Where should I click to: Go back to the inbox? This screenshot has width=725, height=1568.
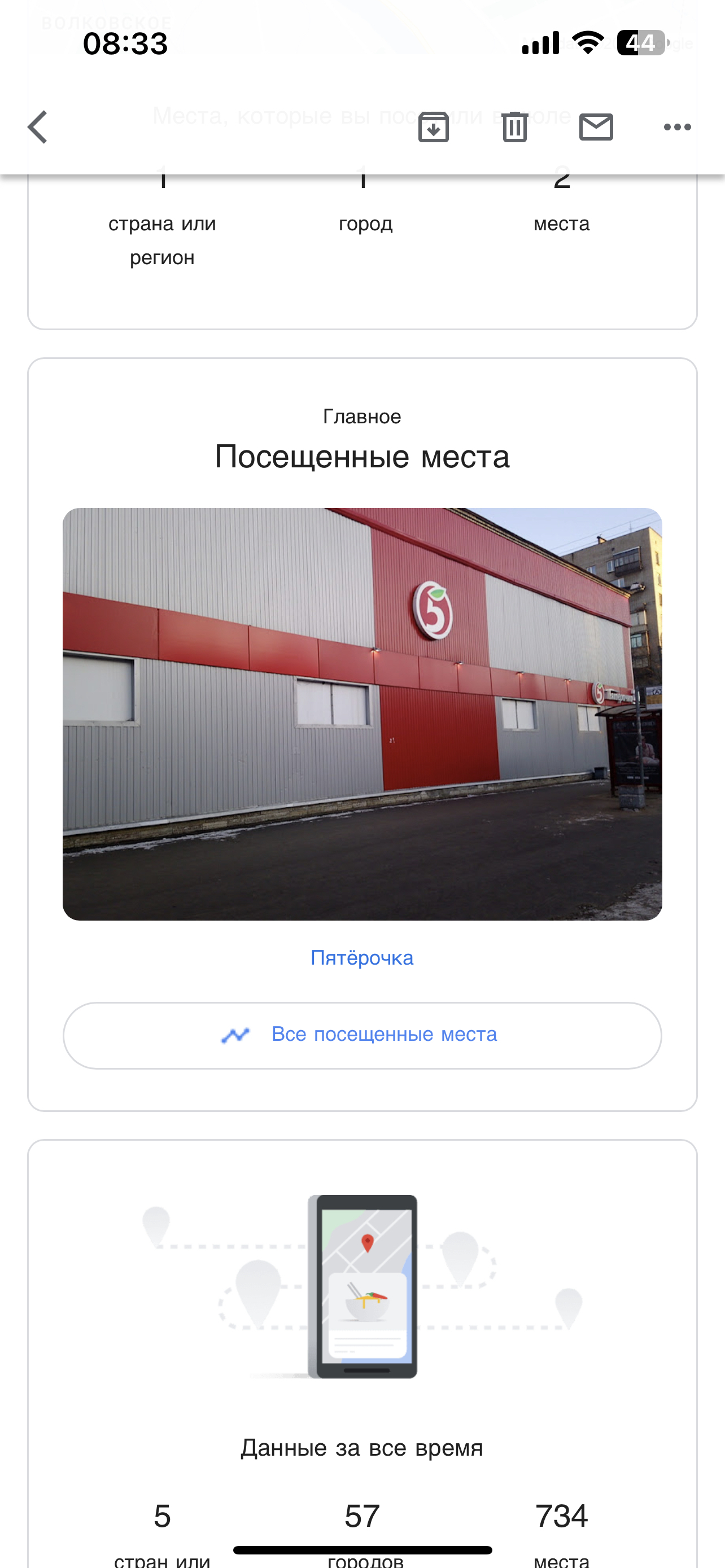38,127
